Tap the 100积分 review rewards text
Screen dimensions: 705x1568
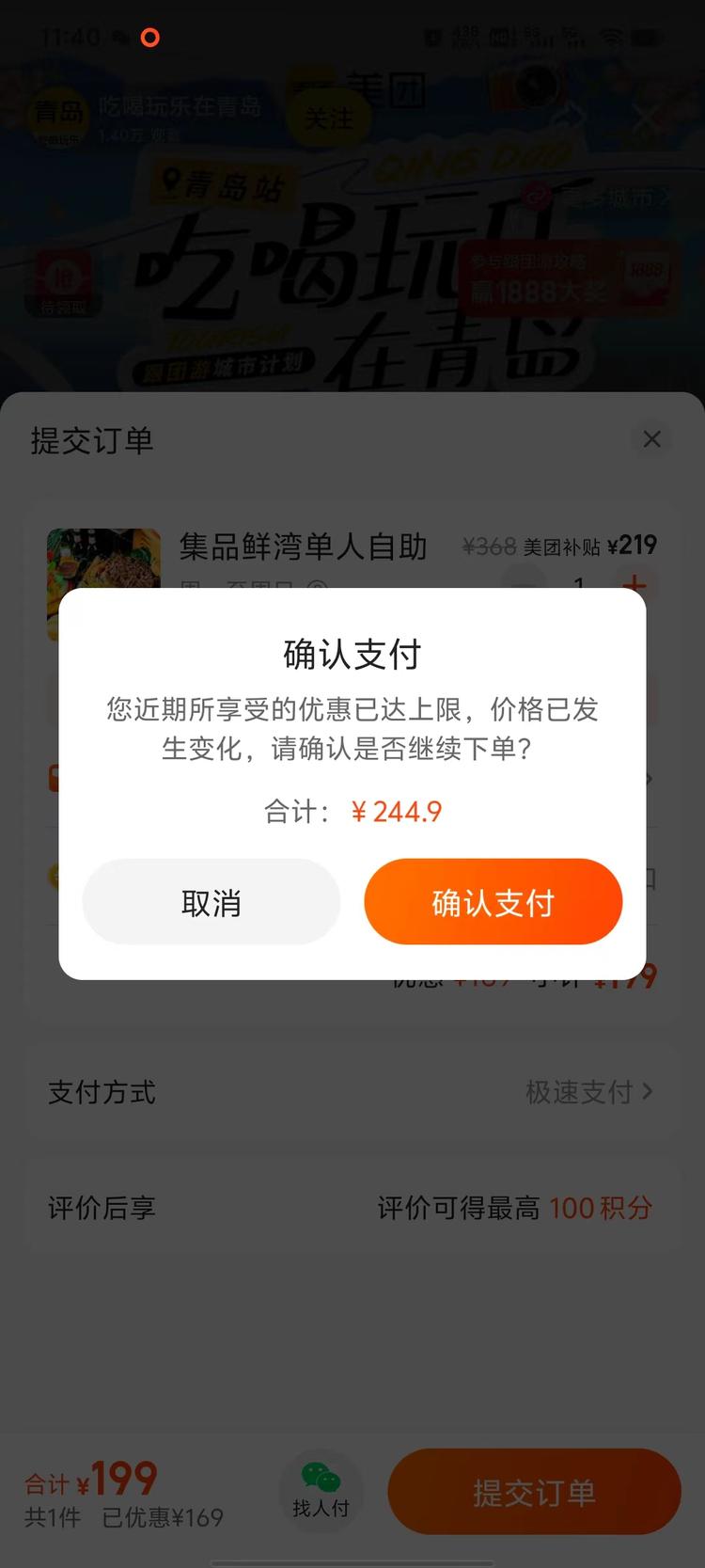click(599, 1208)
